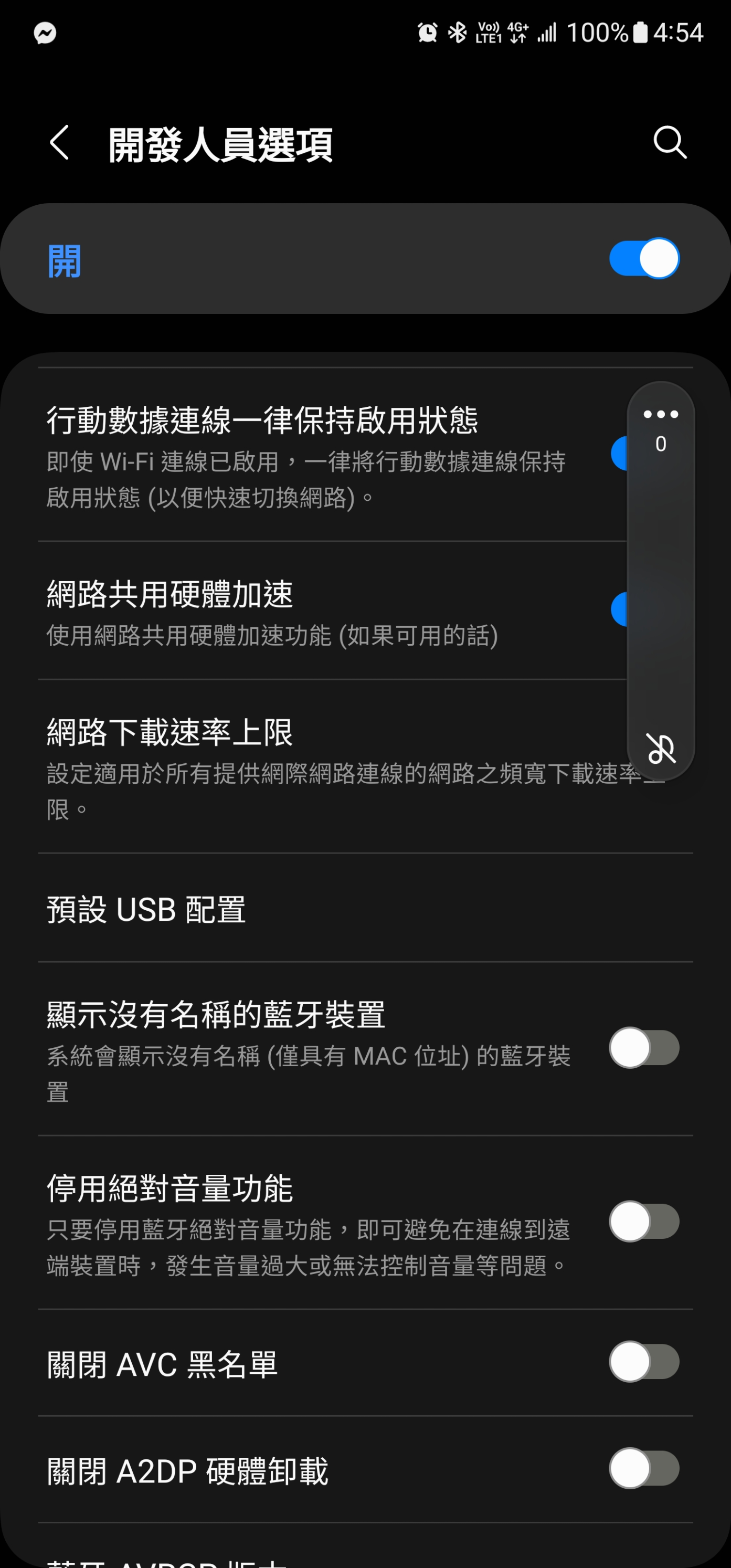Expand volume panel three-dot options

click(x=660, y=415)
